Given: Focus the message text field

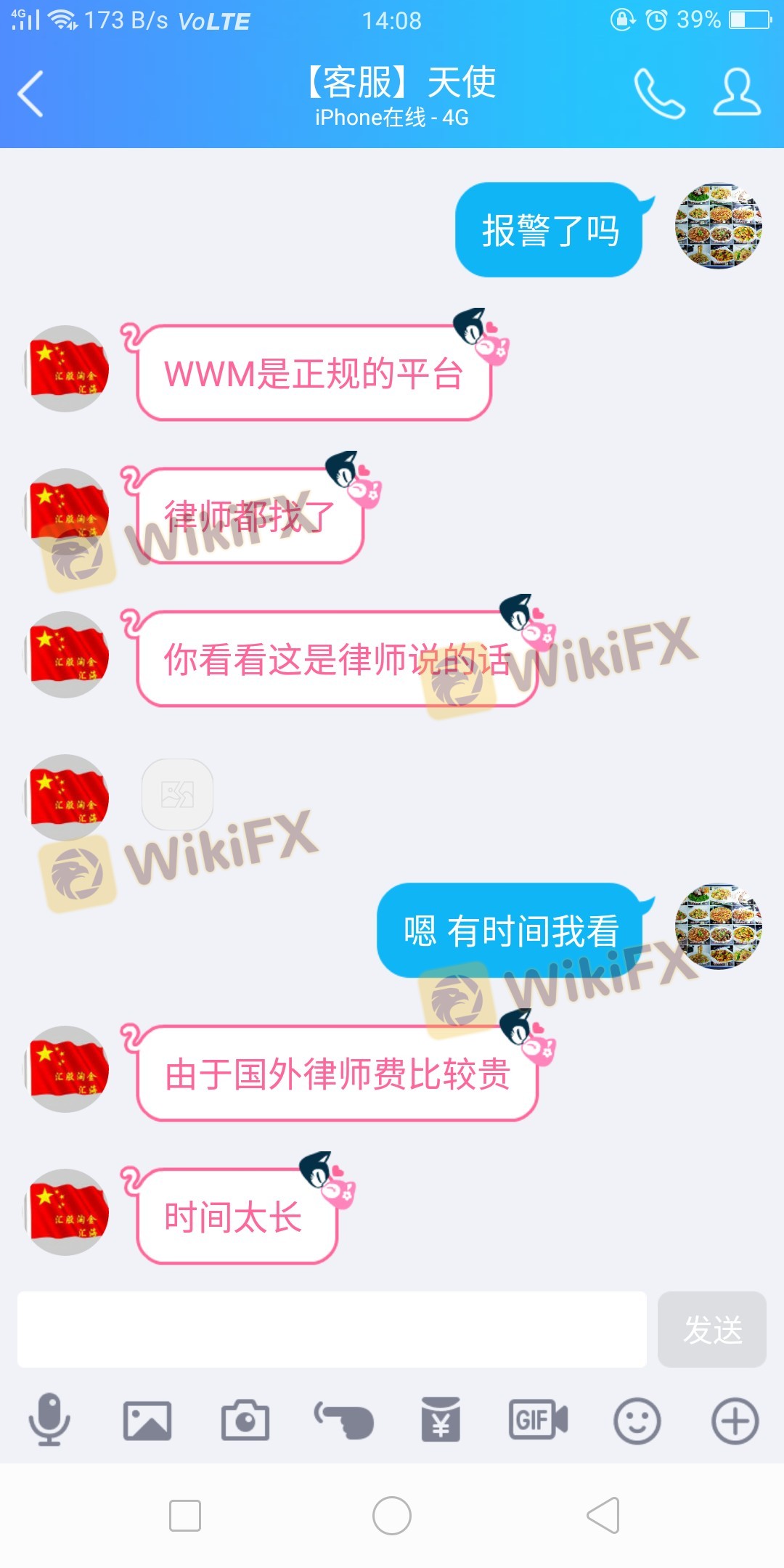Looking at the screenshot, I should click(332, 1329).
